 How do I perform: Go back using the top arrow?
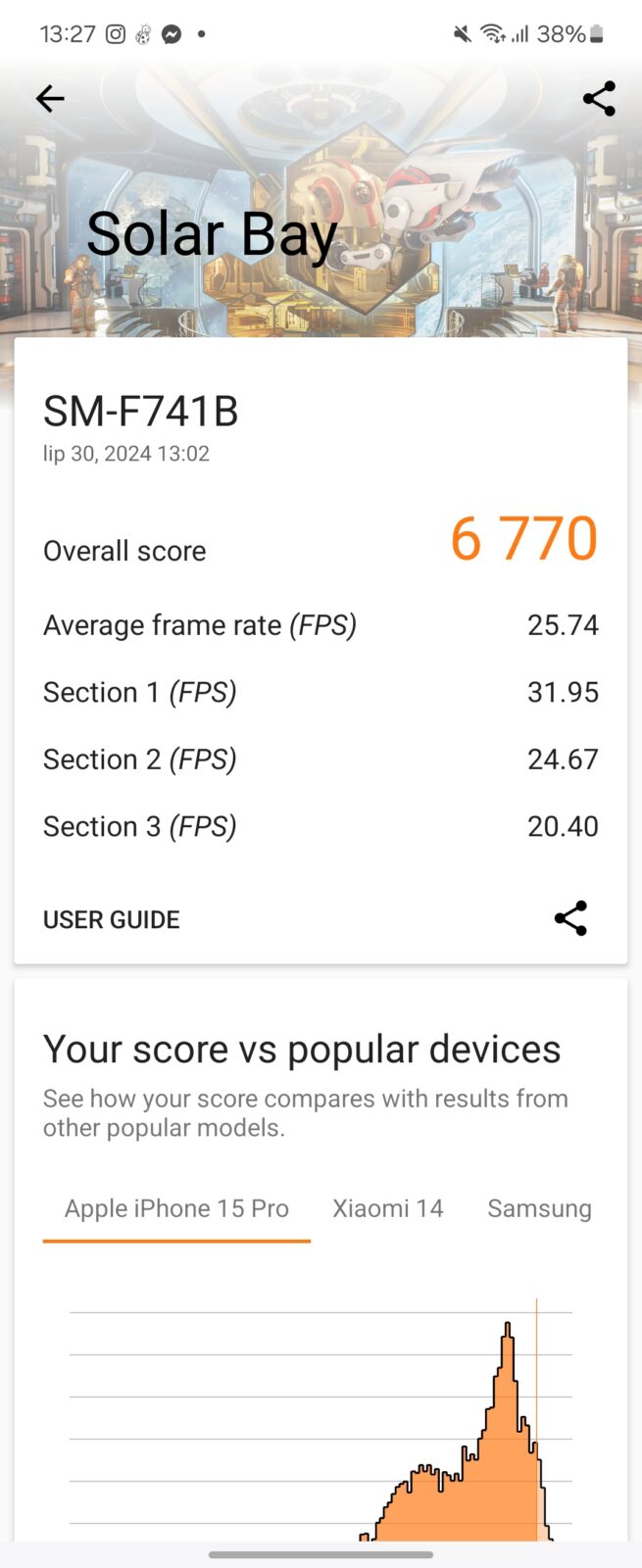point(50,98)
